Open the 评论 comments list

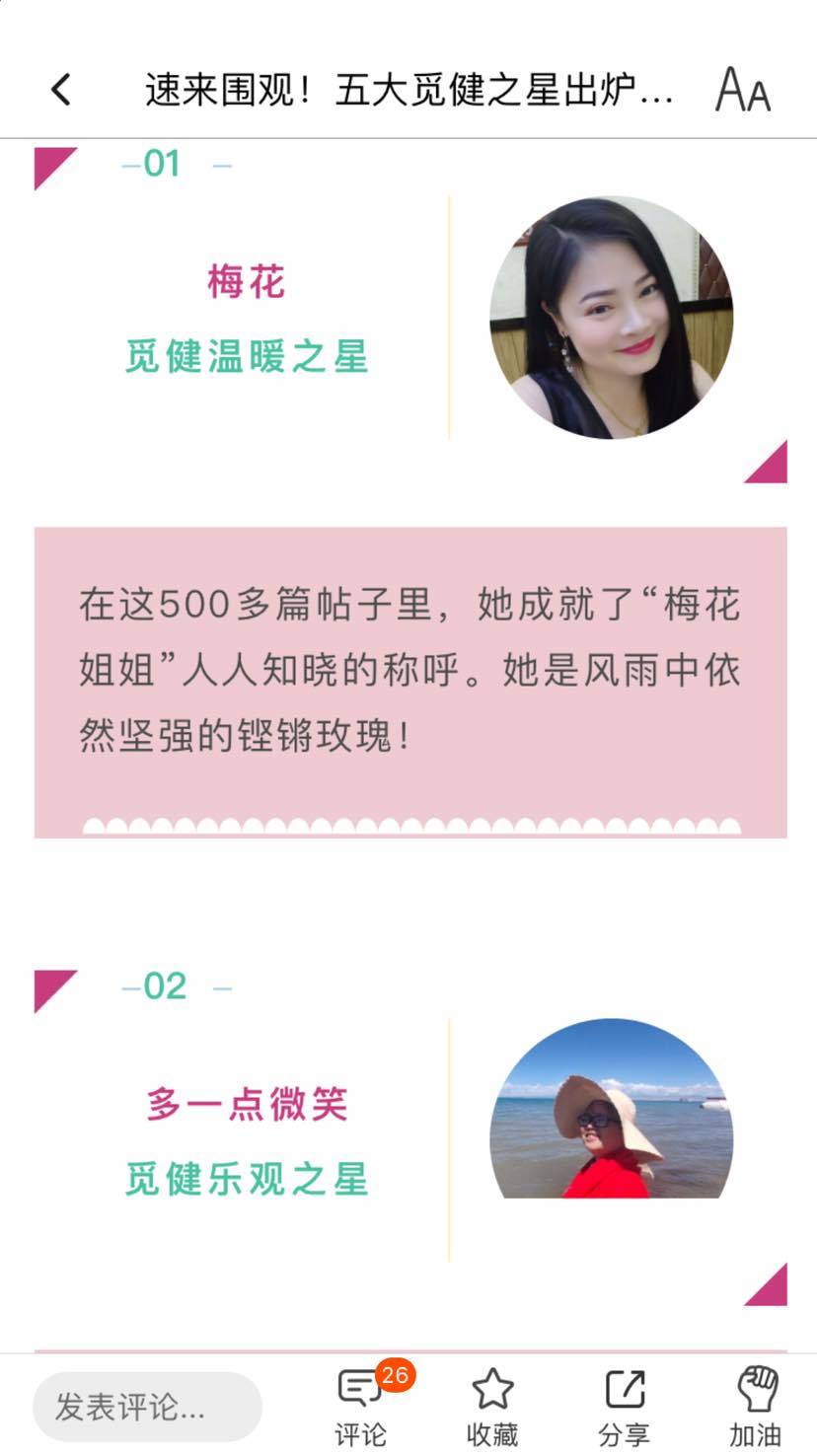360,1404
